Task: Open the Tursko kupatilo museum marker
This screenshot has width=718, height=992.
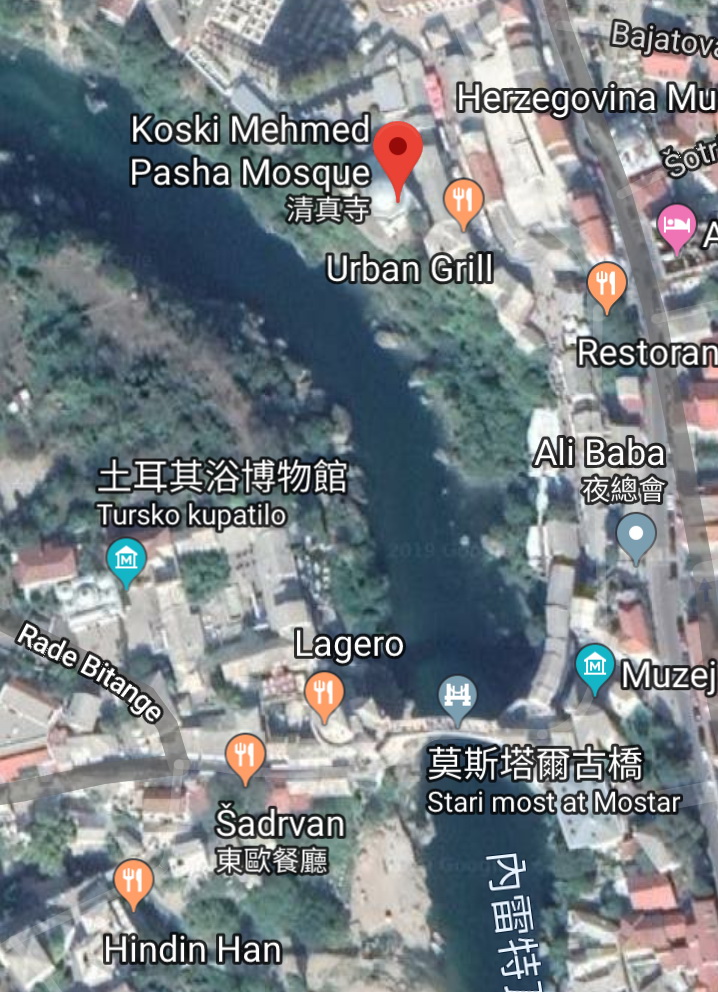Action: click(126, 560)
